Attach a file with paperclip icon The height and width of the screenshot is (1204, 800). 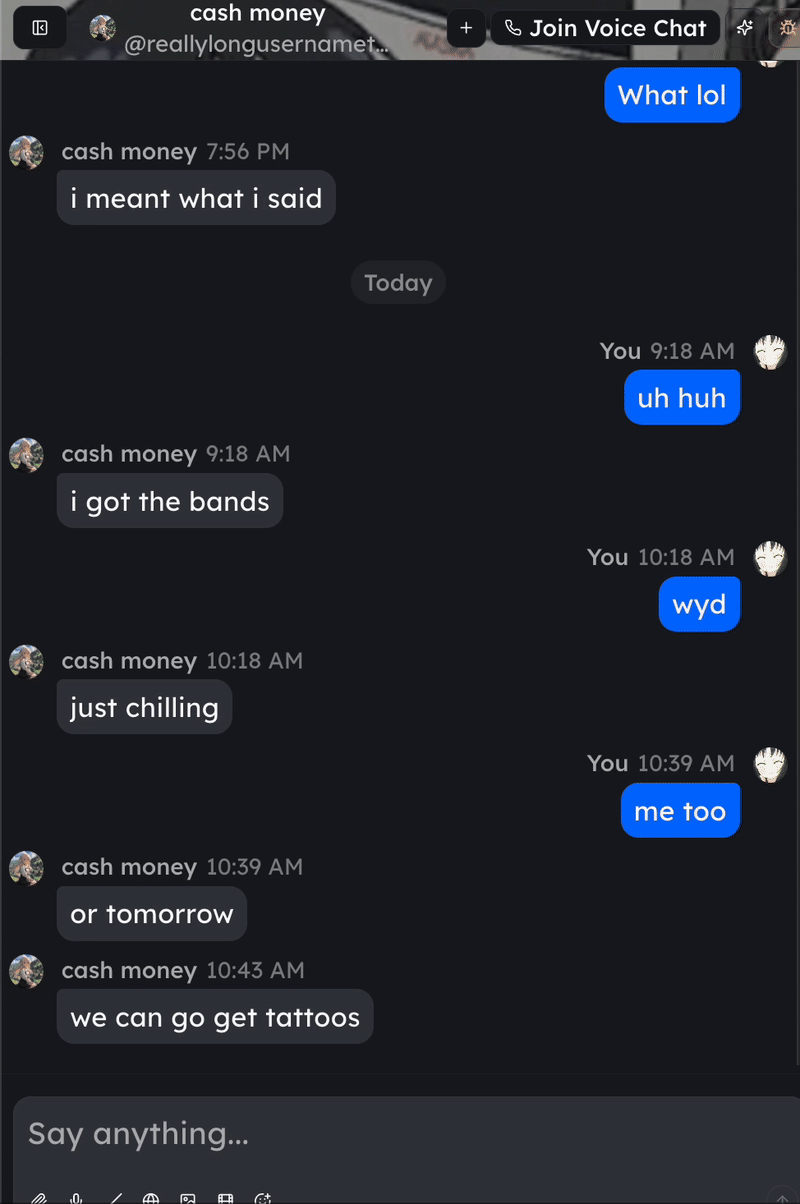click(x=39, y=1198)
